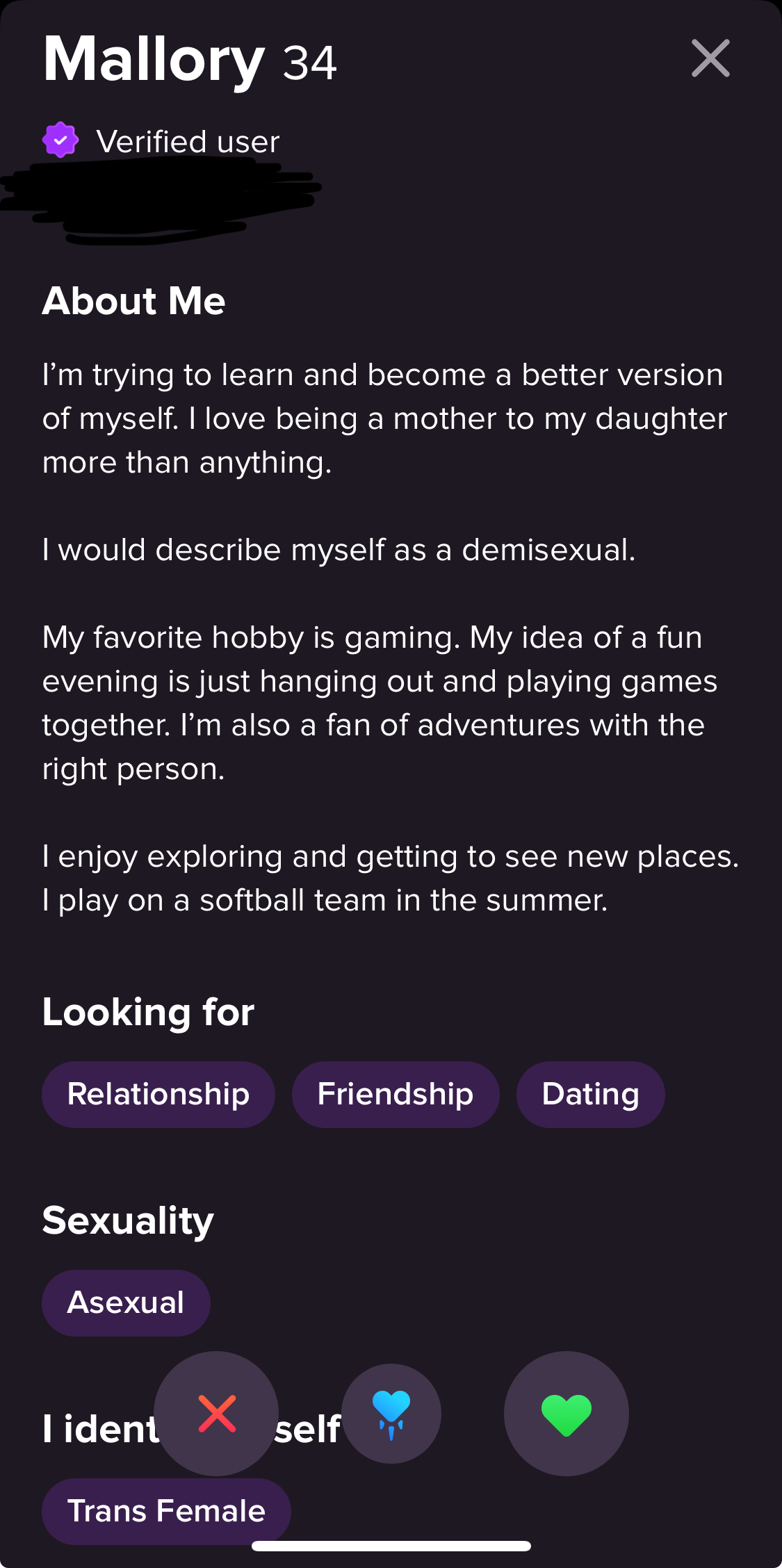Pass on Mallory with the red X
This screenshot has height=1568, width=782.
point(216,1413)
